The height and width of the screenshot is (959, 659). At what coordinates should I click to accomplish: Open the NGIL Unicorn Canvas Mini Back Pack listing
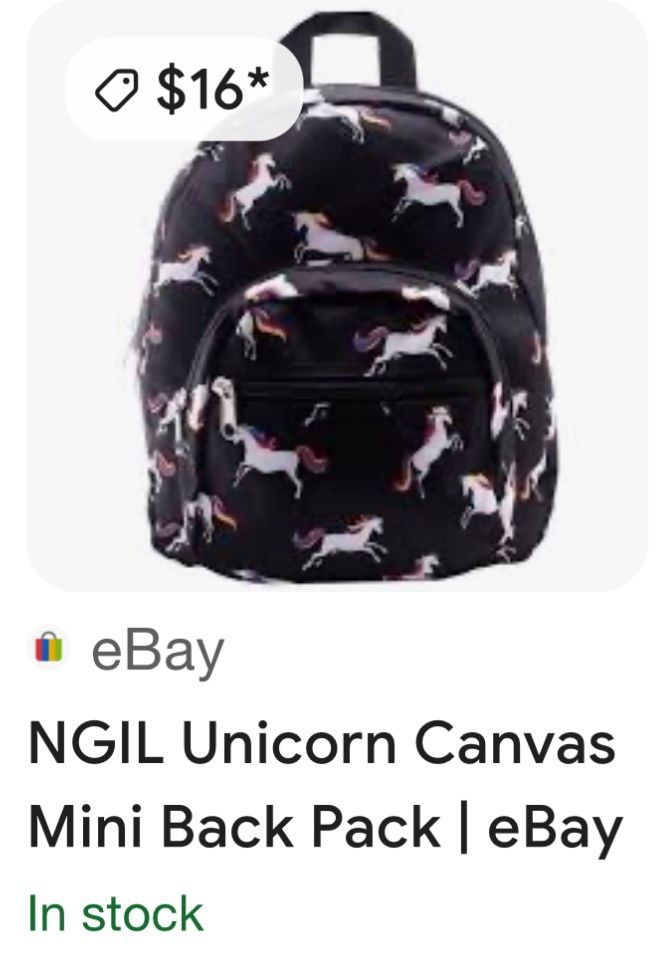click(x=325, y=785)
